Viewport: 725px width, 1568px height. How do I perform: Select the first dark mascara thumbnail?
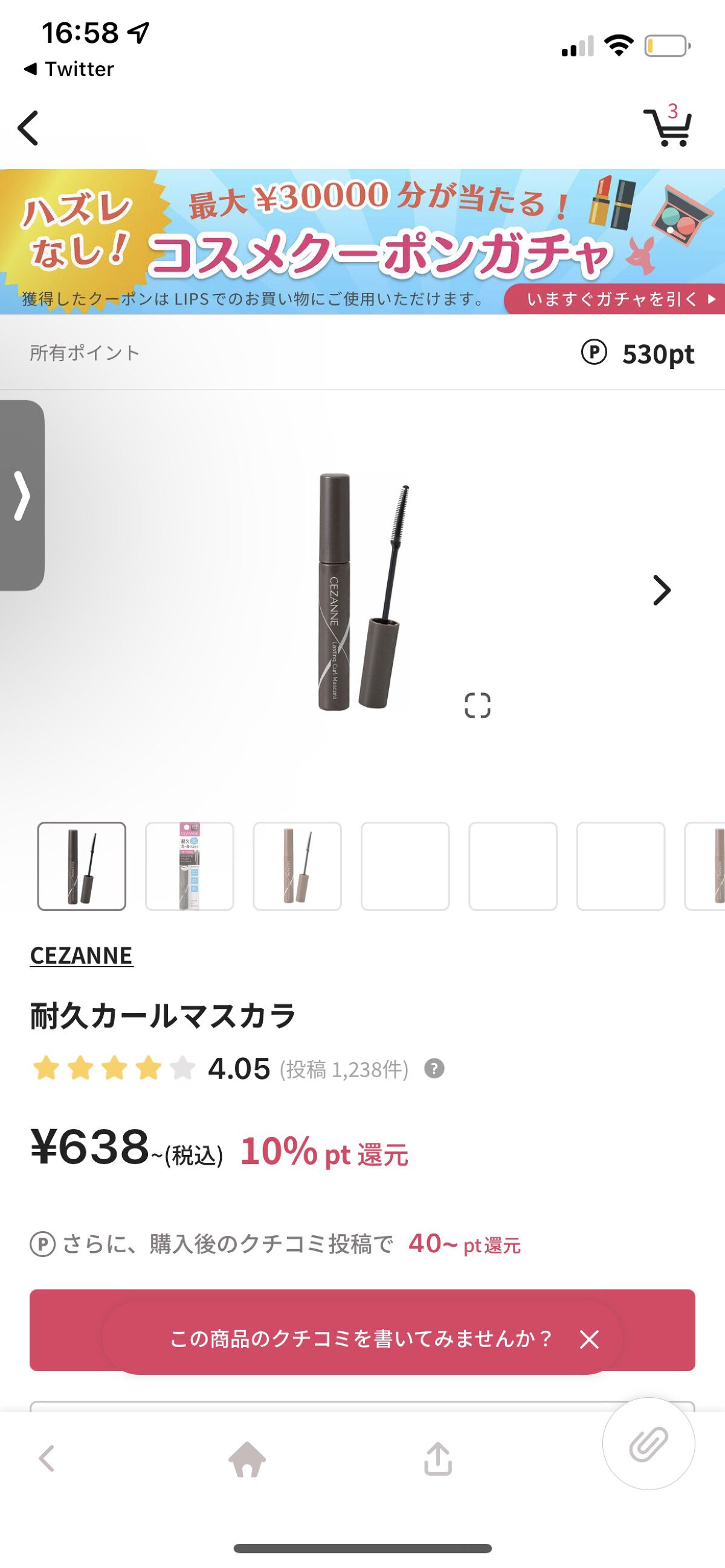(x=82, y=866)
